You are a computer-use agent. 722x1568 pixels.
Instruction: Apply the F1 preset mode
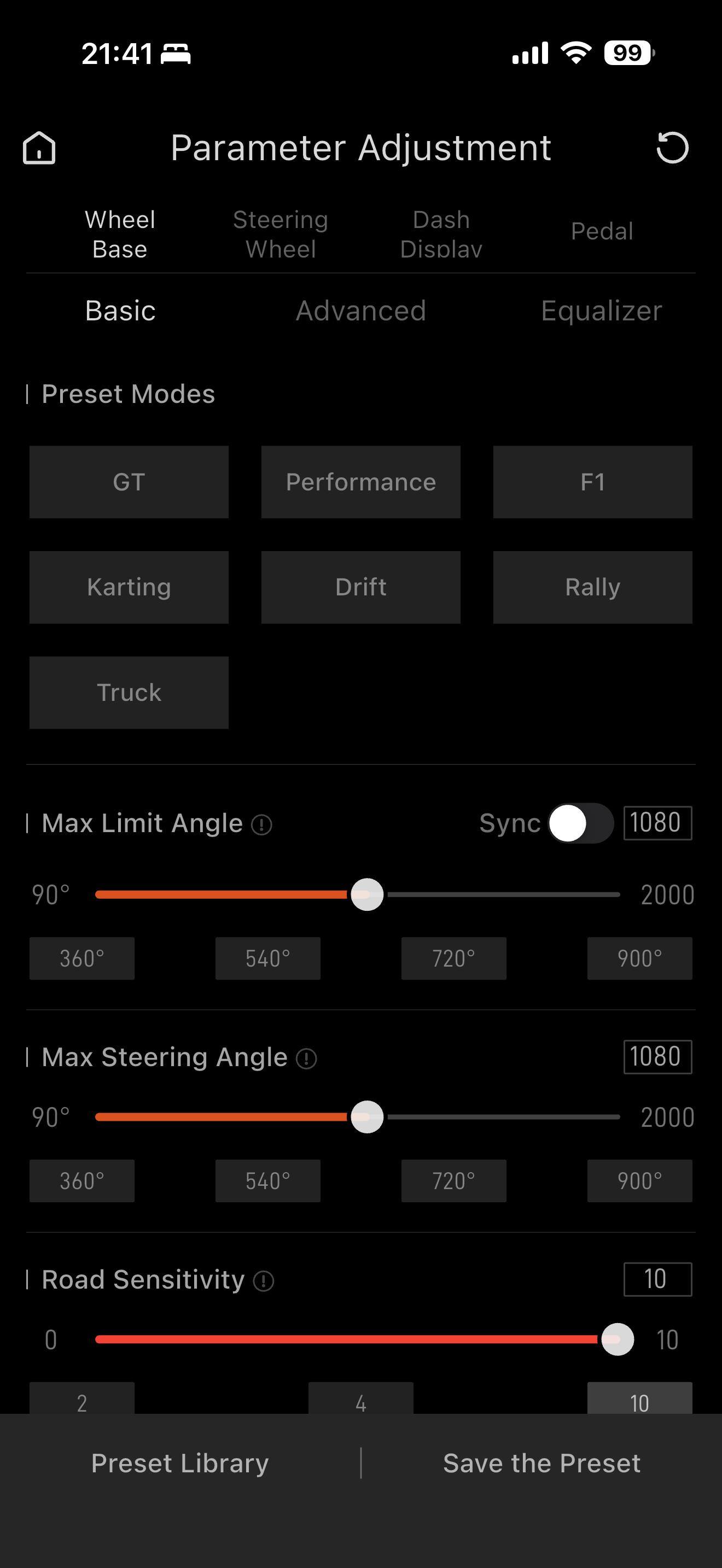pos(592,482)
